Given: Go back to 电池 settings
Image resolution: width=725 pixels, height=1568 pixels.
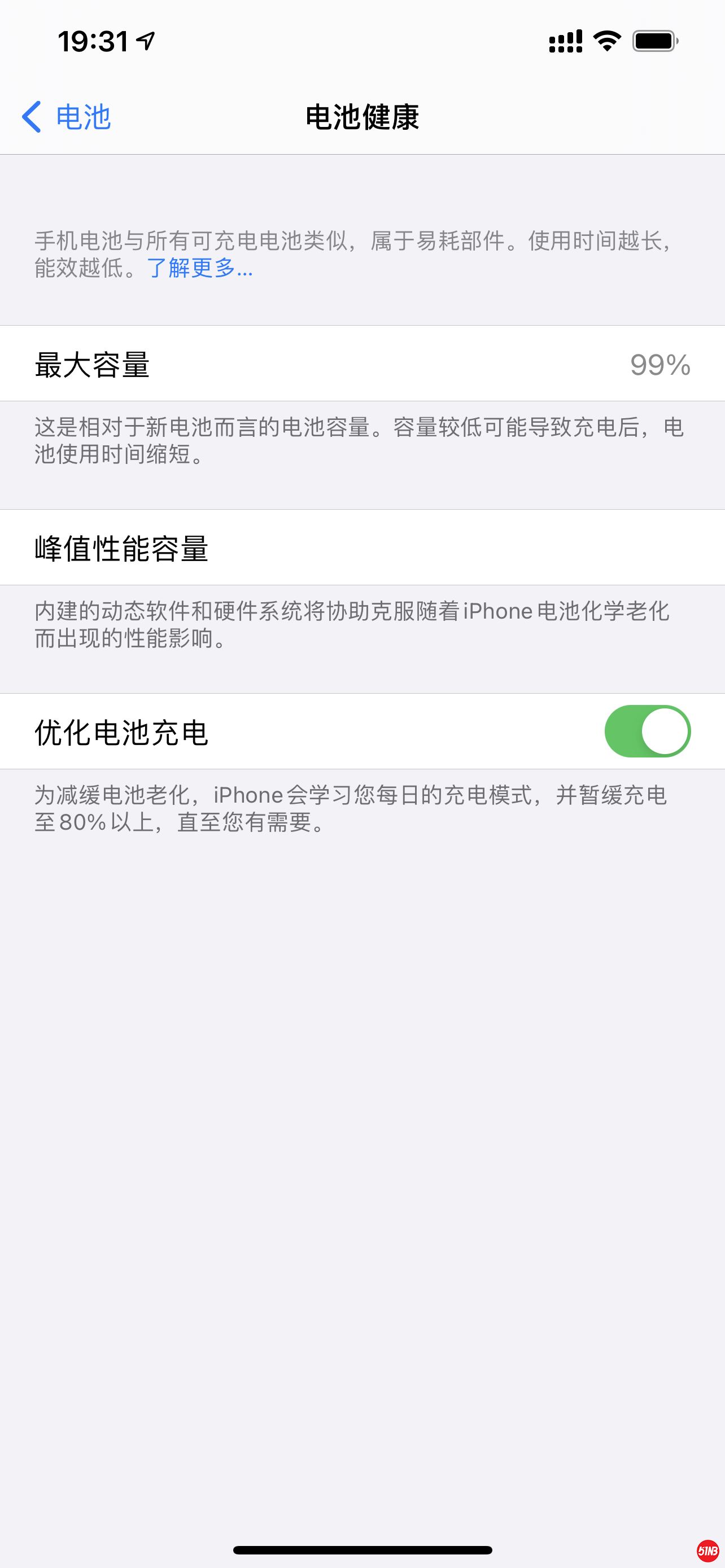Looking at the screenshot, I should [x=65, y=117].
